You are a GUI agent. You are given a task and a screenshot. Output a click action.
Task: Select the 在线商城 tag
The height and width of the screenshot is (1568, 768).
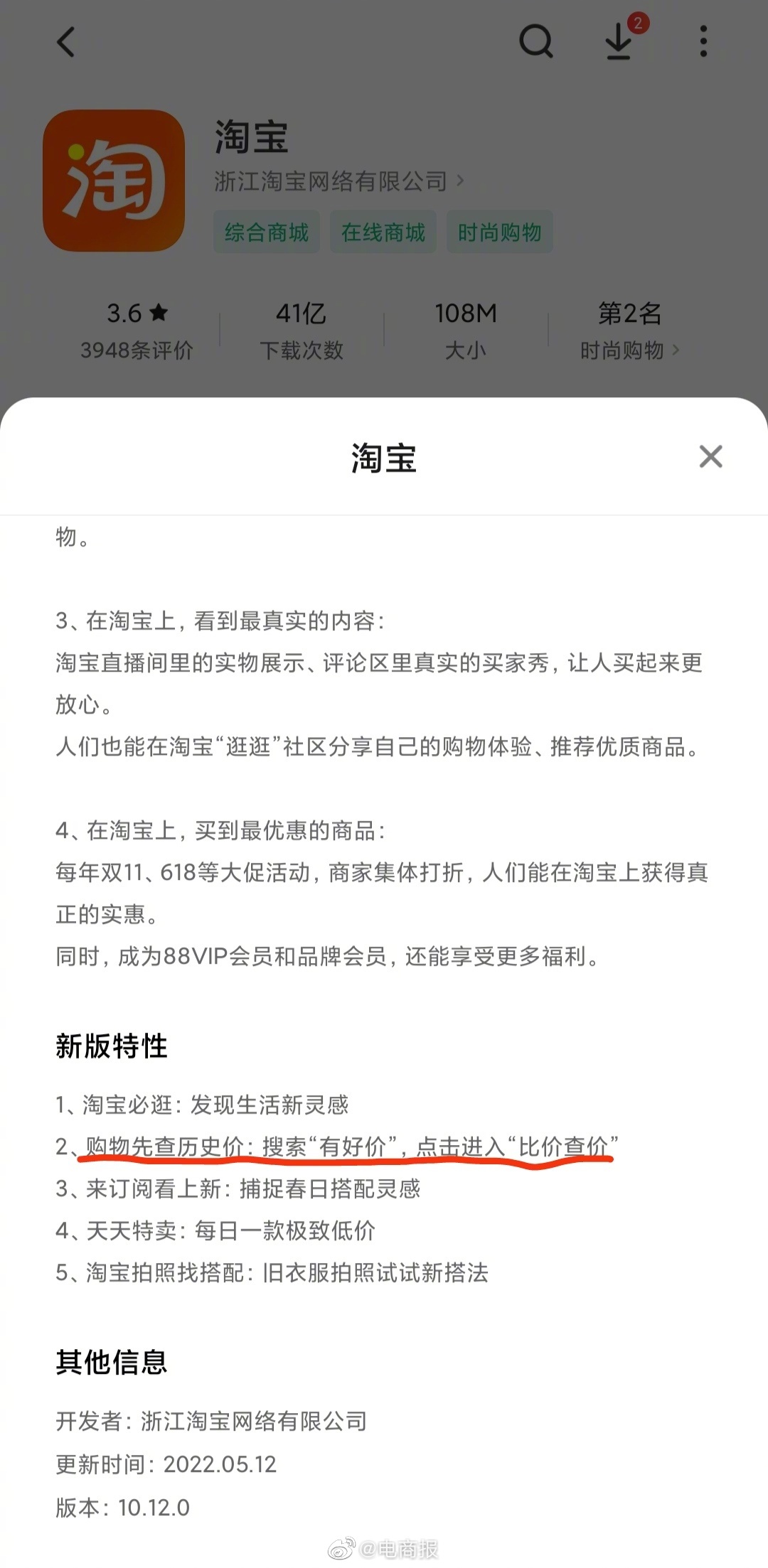point(383,232)
